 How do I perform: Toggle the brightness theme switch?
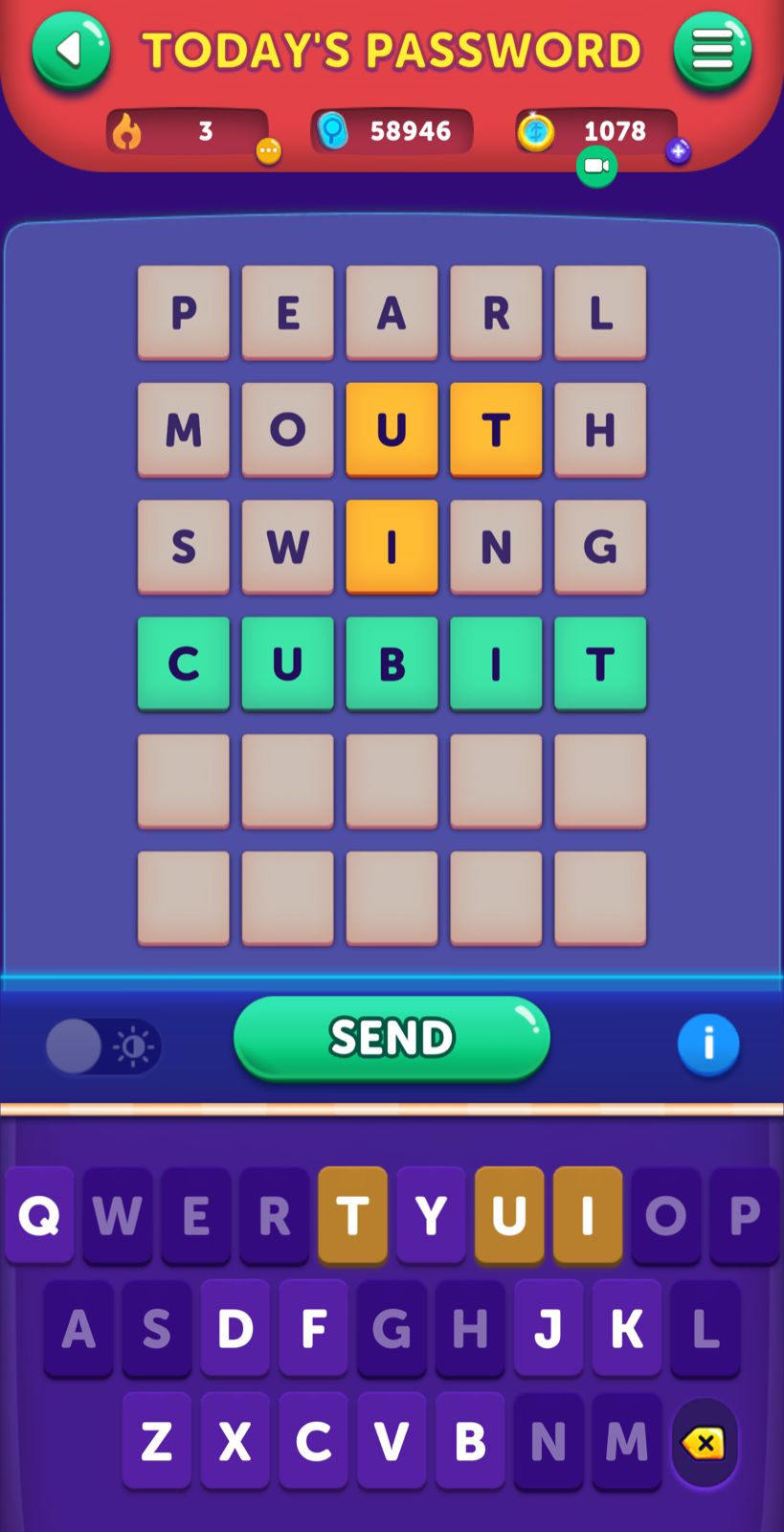coord(103,1046)
